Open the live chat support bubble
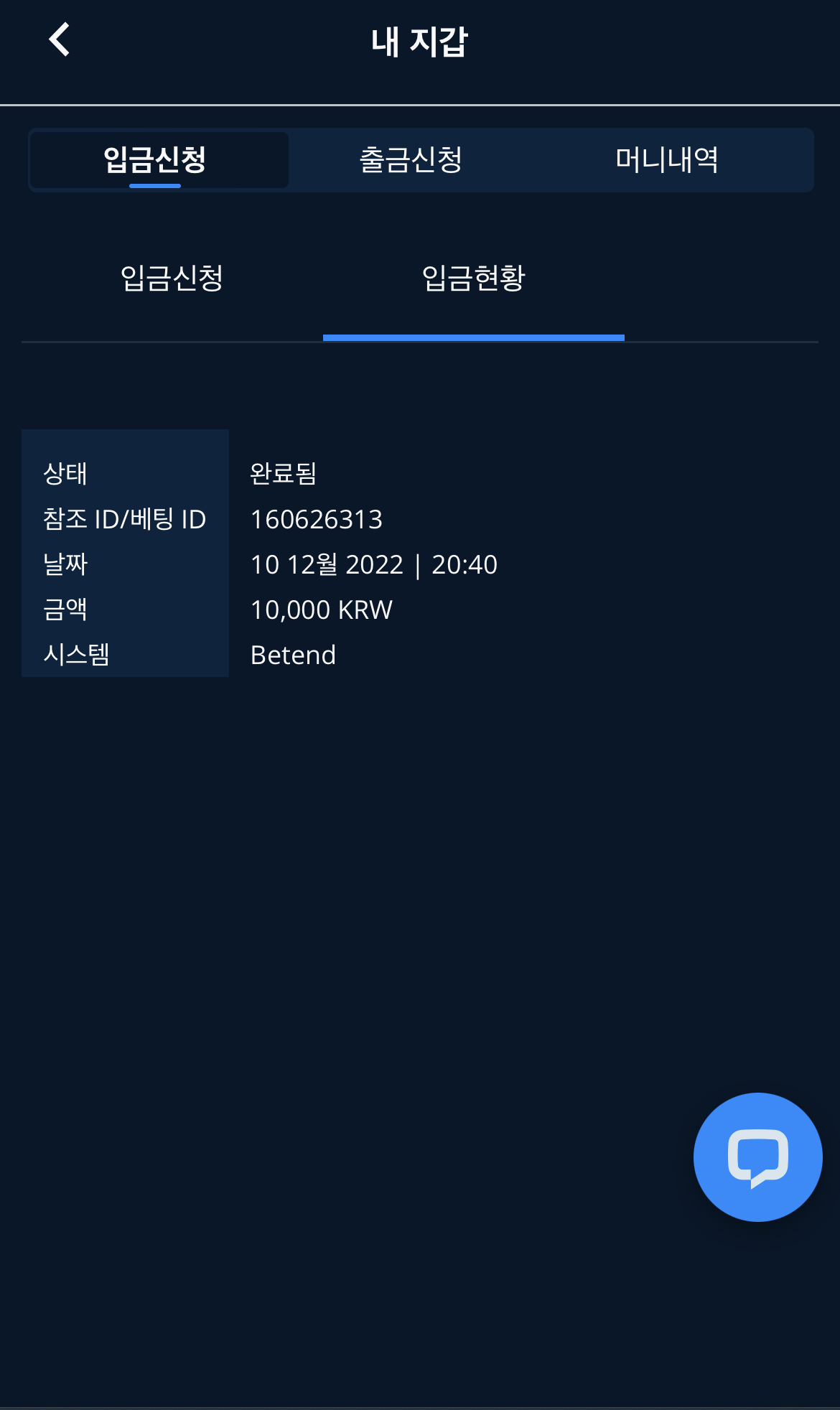The image size is (840, 1410). click(757, 1157)
